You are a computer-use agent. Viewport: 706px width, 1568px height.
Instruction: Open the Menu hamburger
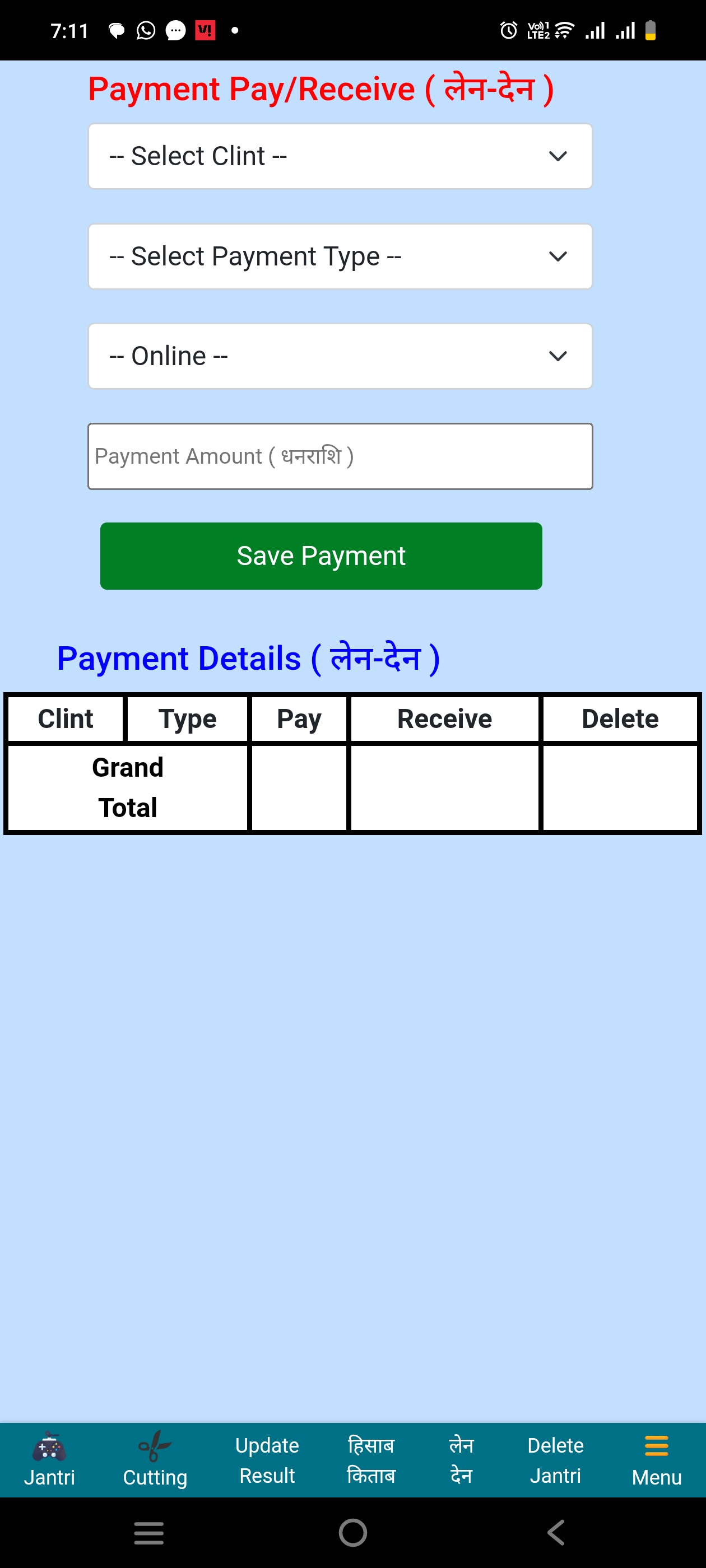tap(656, 1460)
